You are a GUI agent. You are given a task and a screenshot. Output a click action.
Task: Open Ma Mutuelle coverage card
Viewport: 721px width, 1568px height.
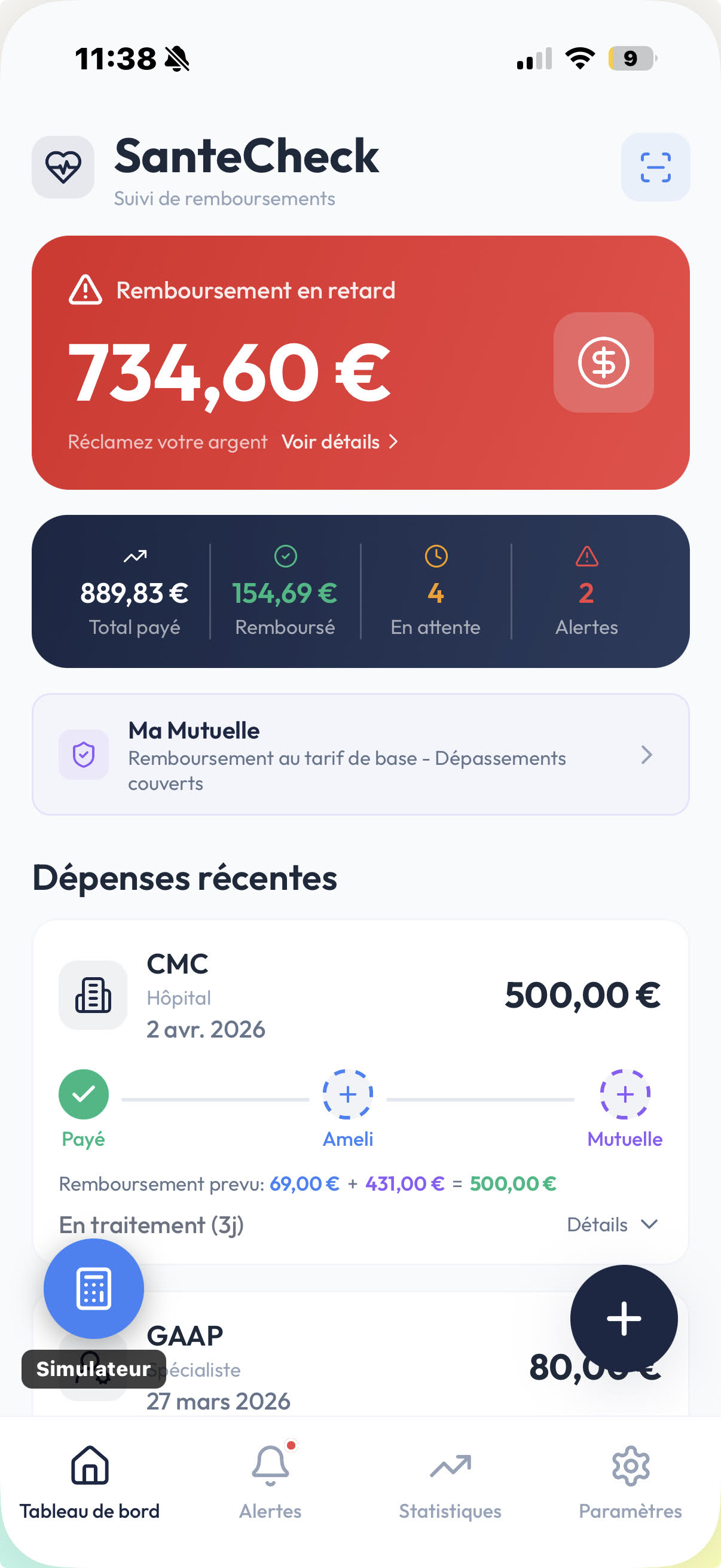pos(360,755)
